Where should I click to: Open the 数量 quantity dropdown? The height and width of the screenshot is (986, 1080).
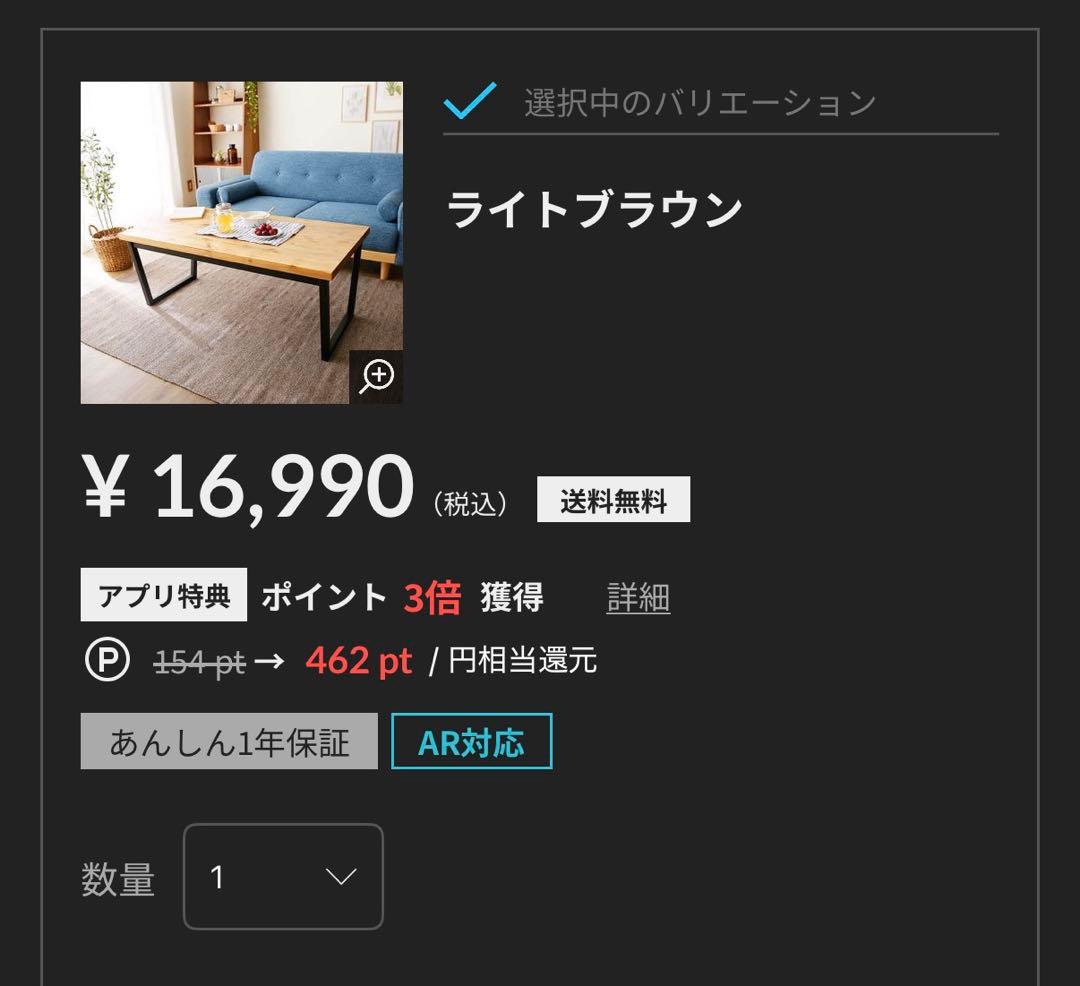coord(283,877)
